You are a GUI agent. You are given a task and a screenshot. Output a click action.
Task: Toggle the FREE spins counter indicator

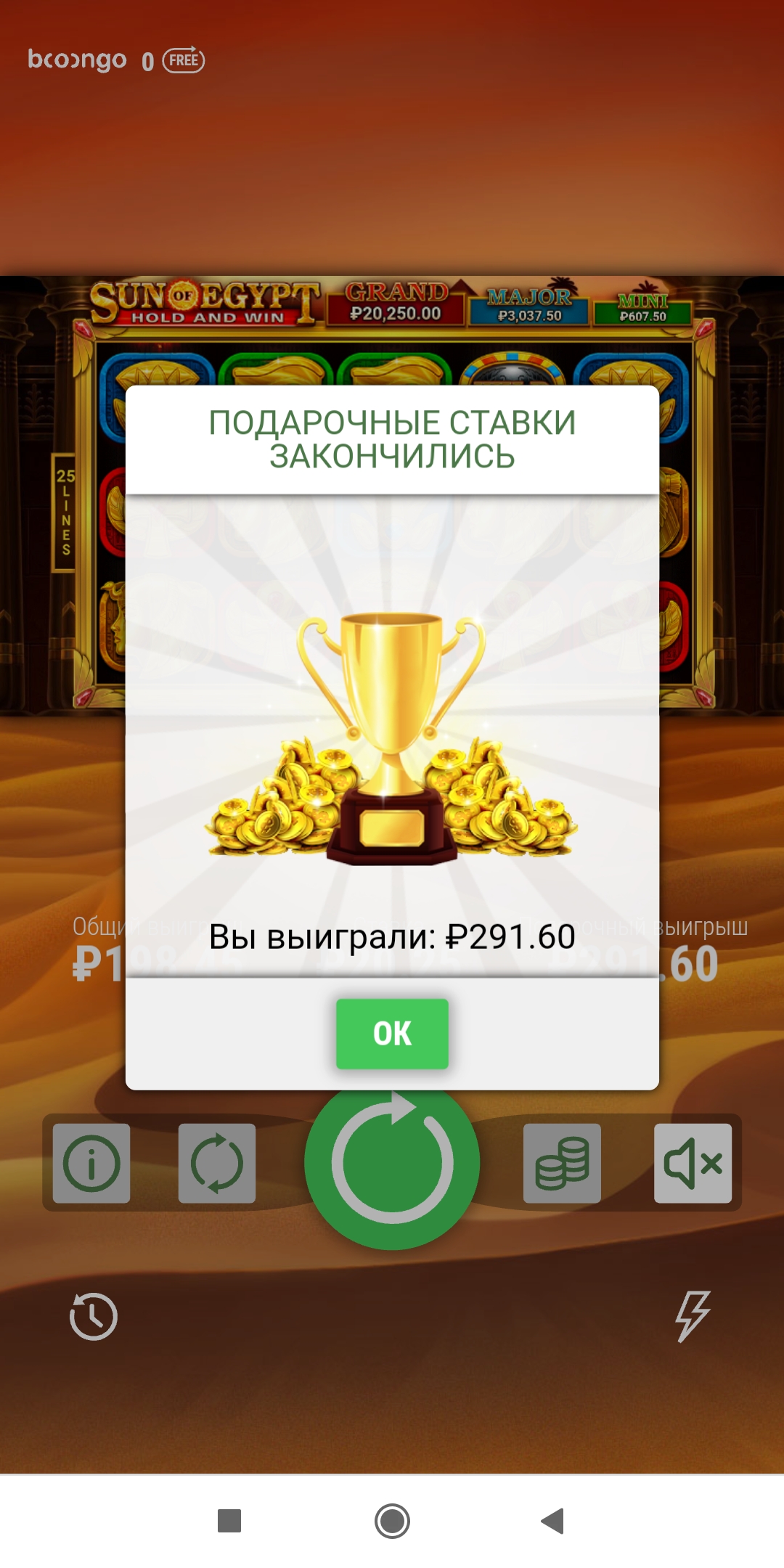(183, 62)
